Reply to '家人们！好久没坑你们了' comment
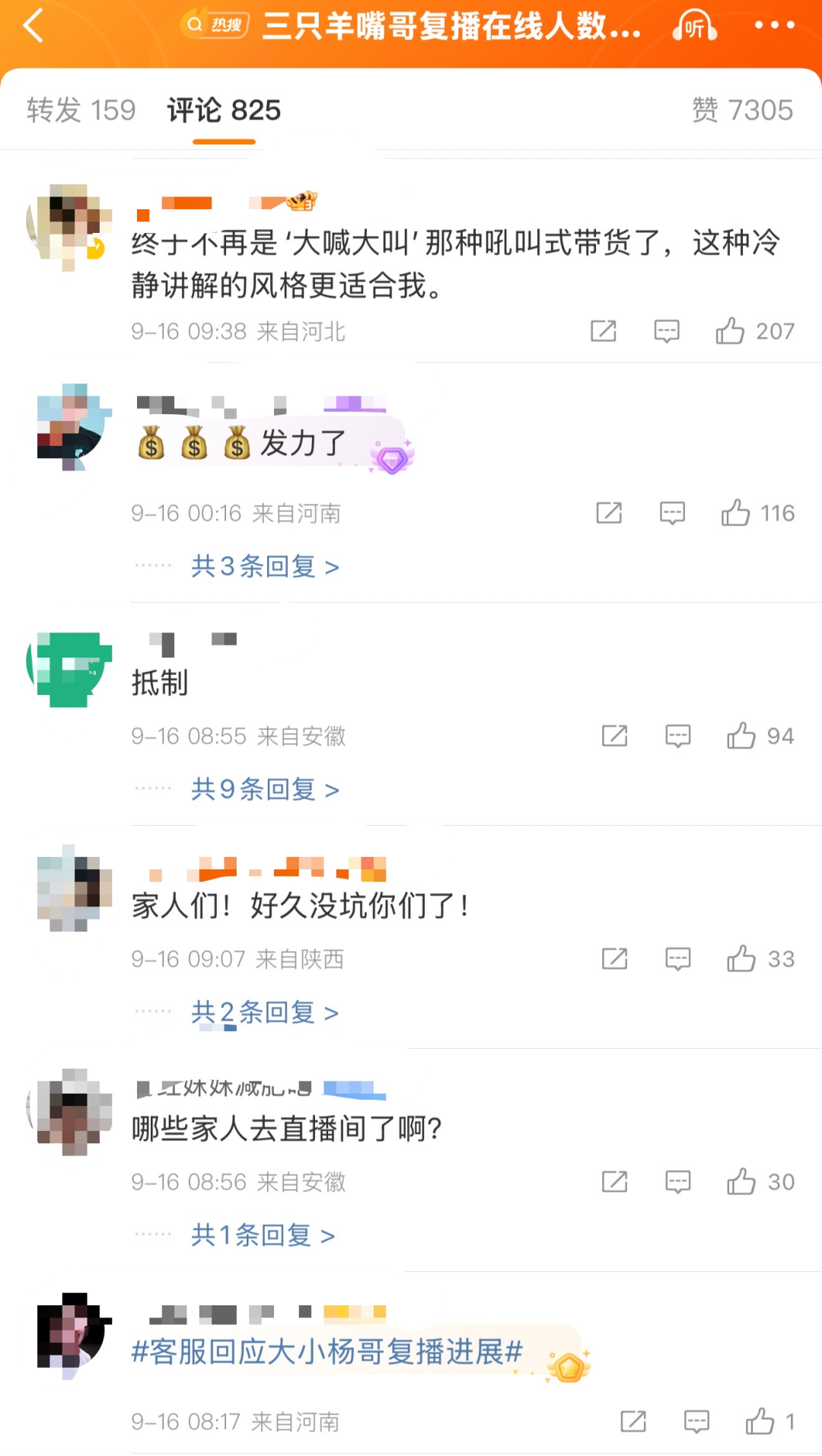This screenshot has width=822, height=1456. [677, 959]
